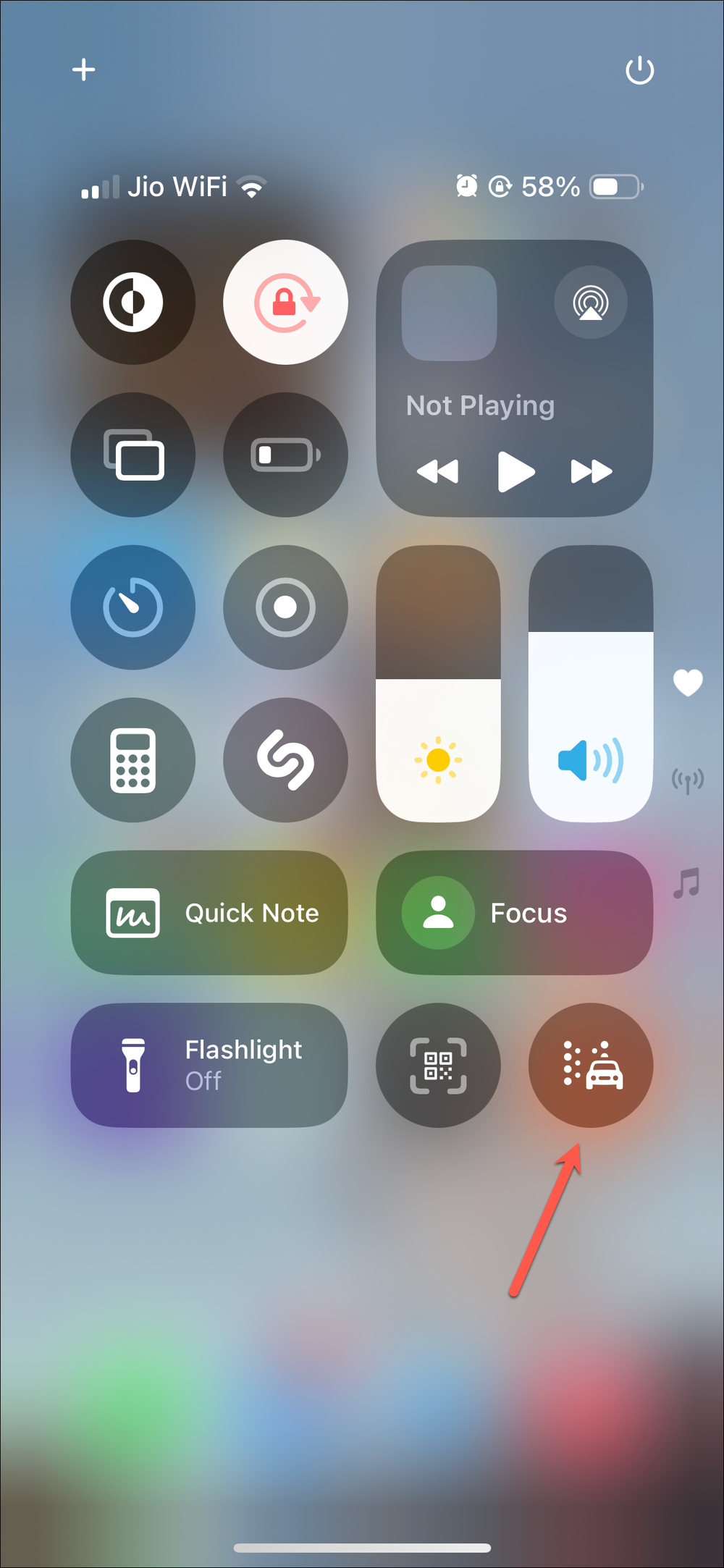Tap the Jio WiFi status indicator
Image resolution: width=724 pixels, height=1568 pixels.
[x=174, y=186]
